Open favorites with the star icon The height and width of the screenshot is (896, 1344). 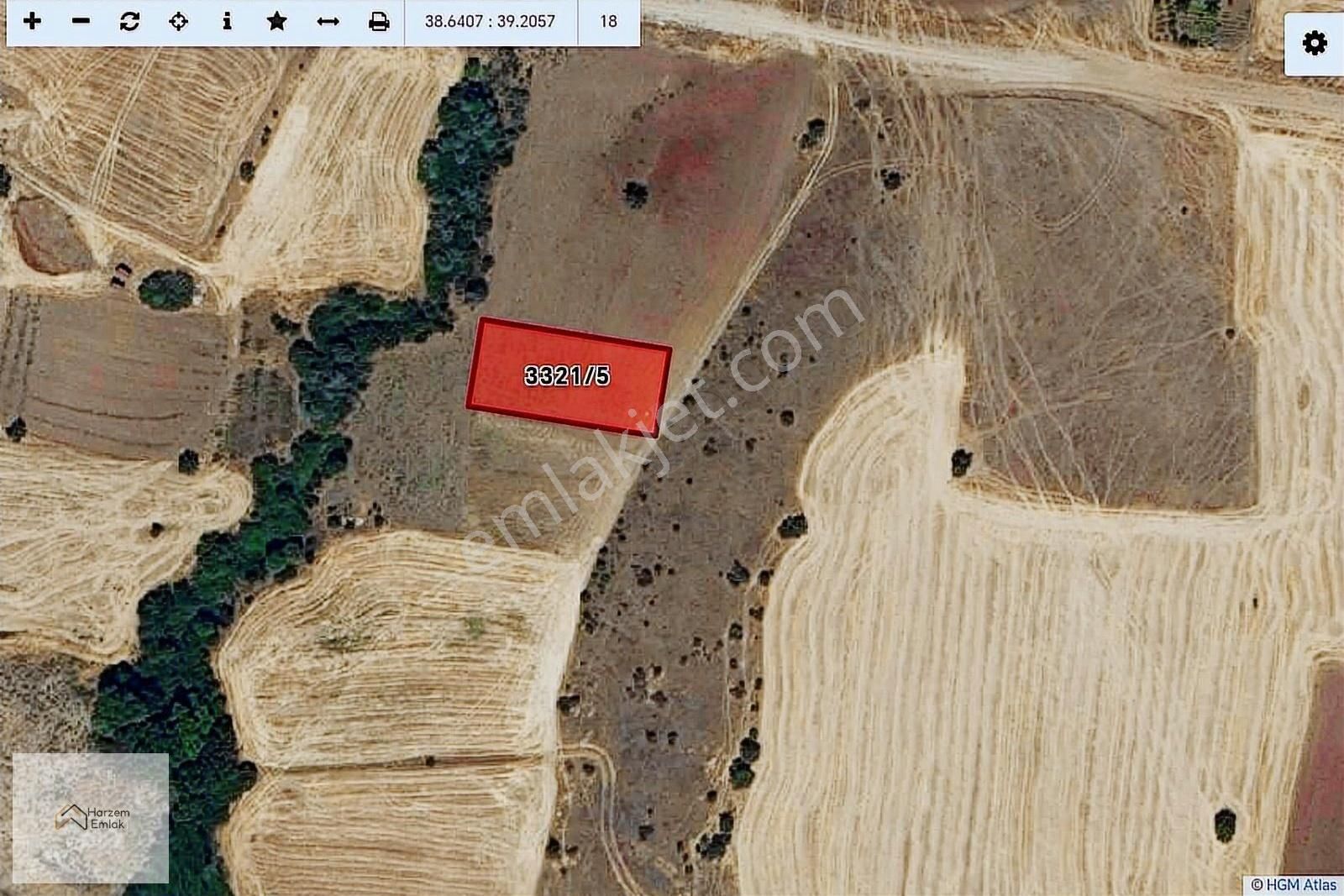(276, 21)
